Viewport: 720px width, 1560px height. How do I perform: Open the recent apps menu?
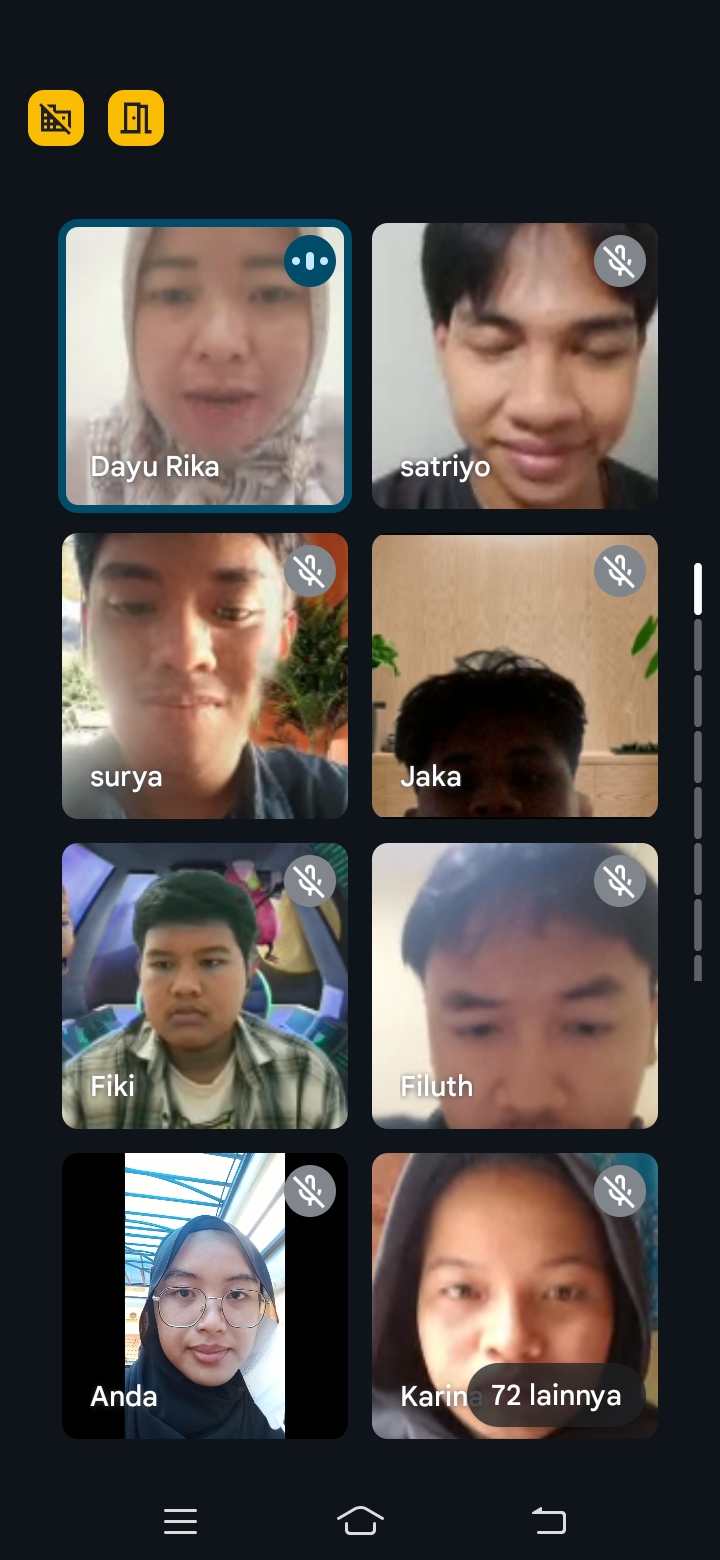coord(180,1521)
